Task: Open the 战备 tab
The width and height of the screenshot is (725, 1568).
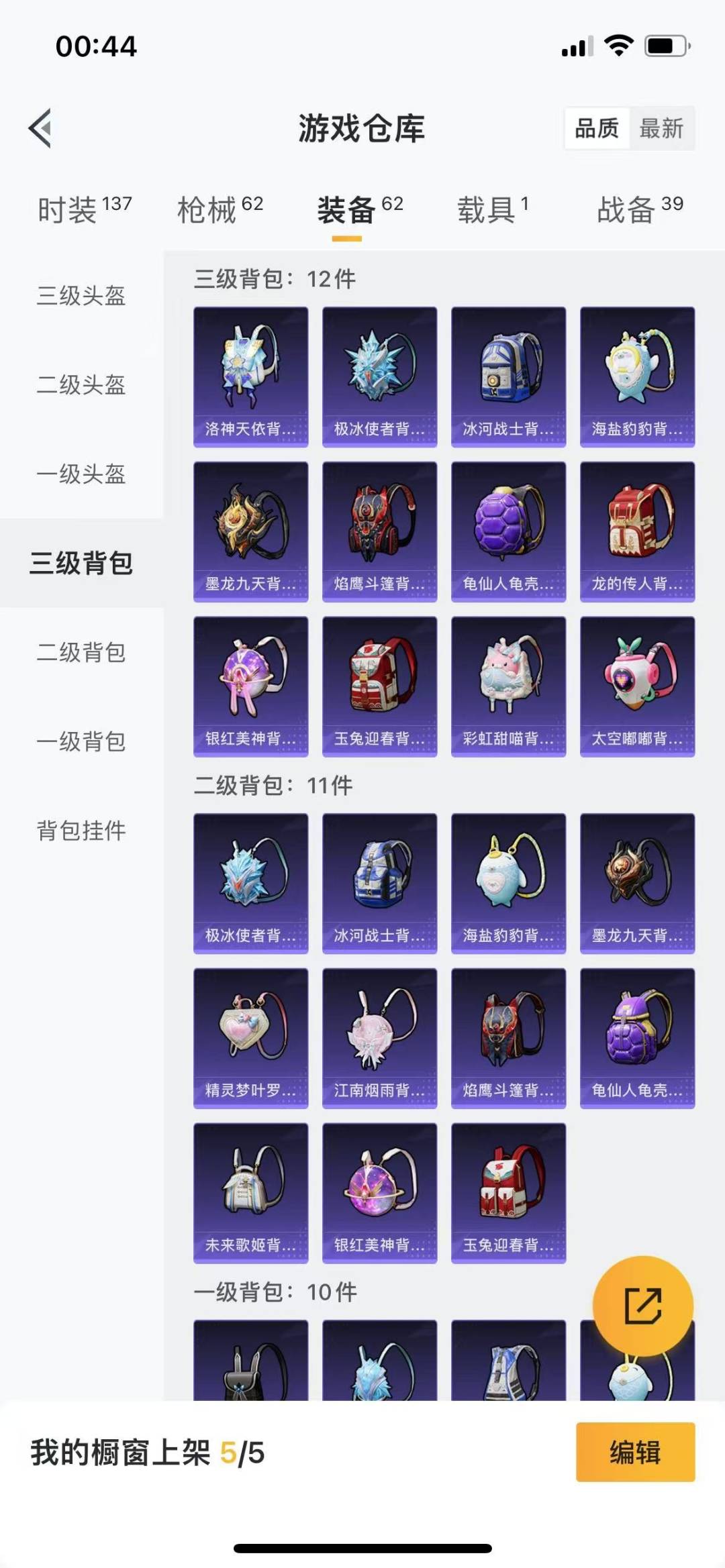Action: pos(640,209)
